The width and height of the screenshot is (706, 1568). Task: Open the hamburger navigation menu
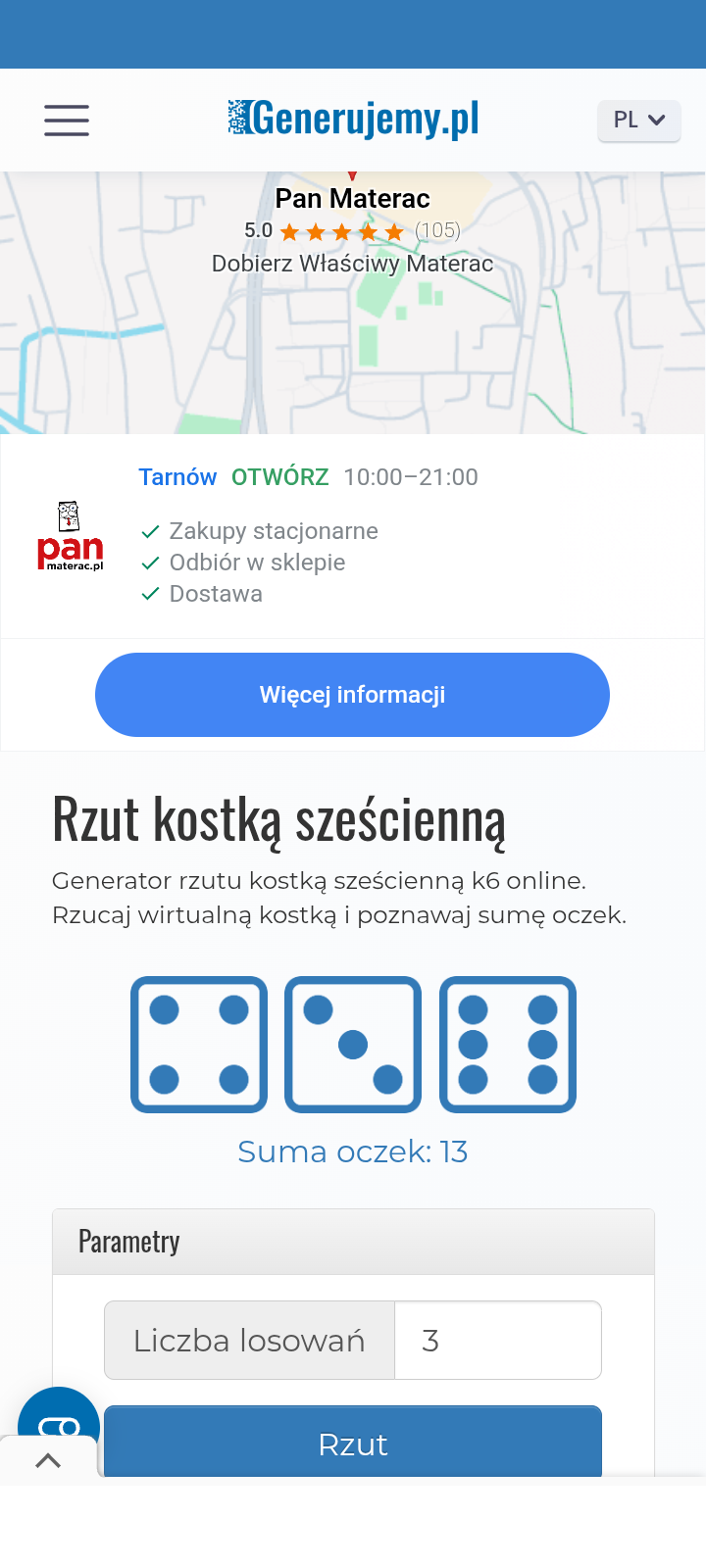[x=66, y=120]
